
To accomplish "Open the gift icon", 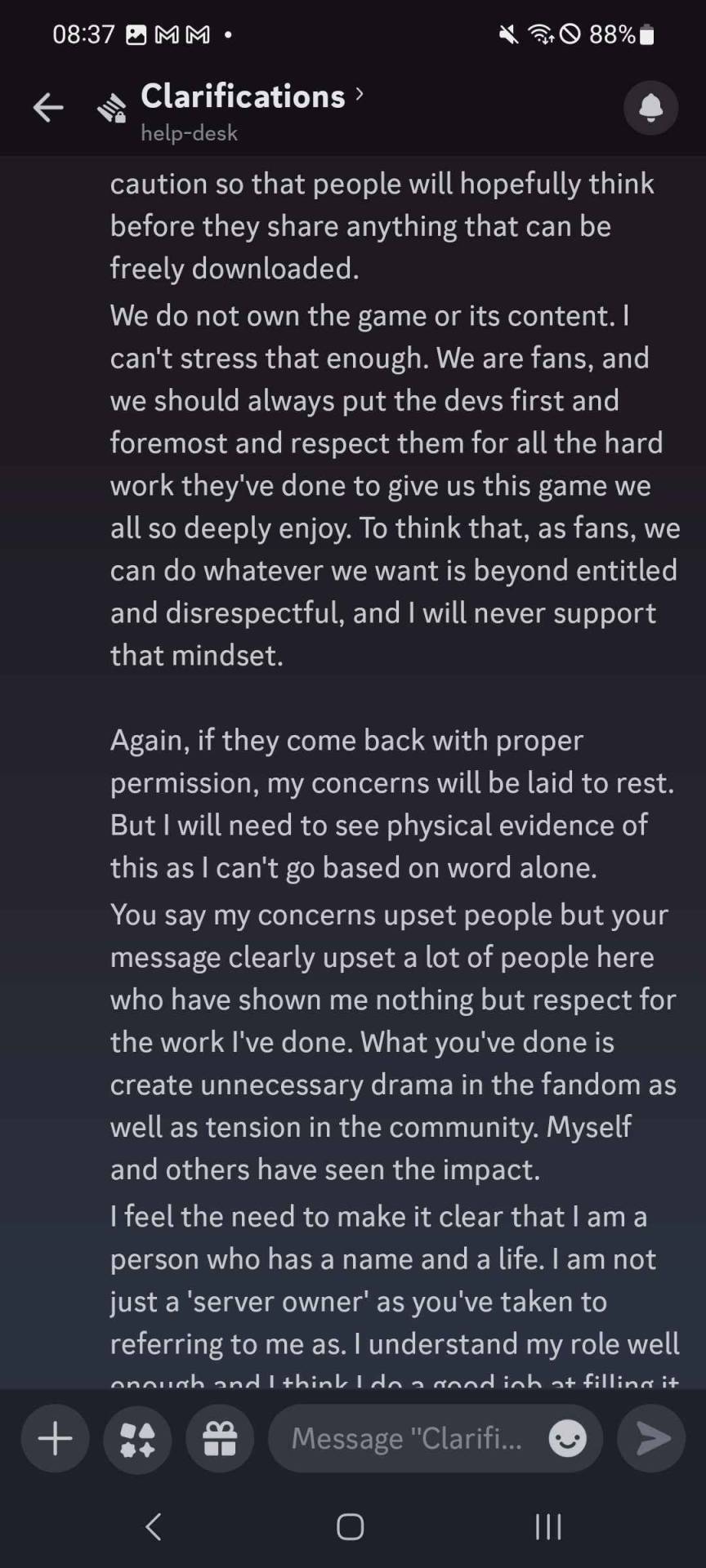I will point(220,1438).
